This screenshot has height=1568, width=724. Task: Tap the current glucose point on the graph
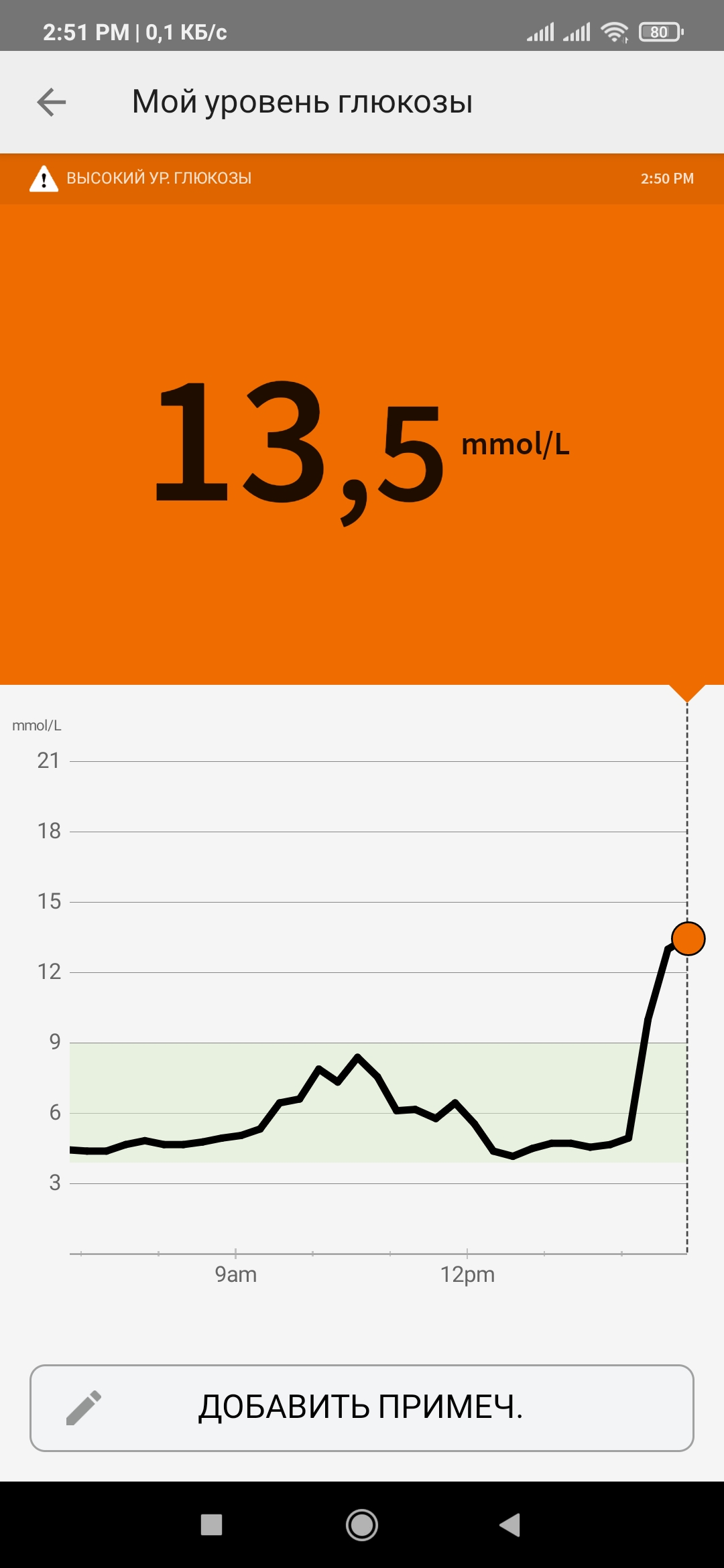pos(688,938)
